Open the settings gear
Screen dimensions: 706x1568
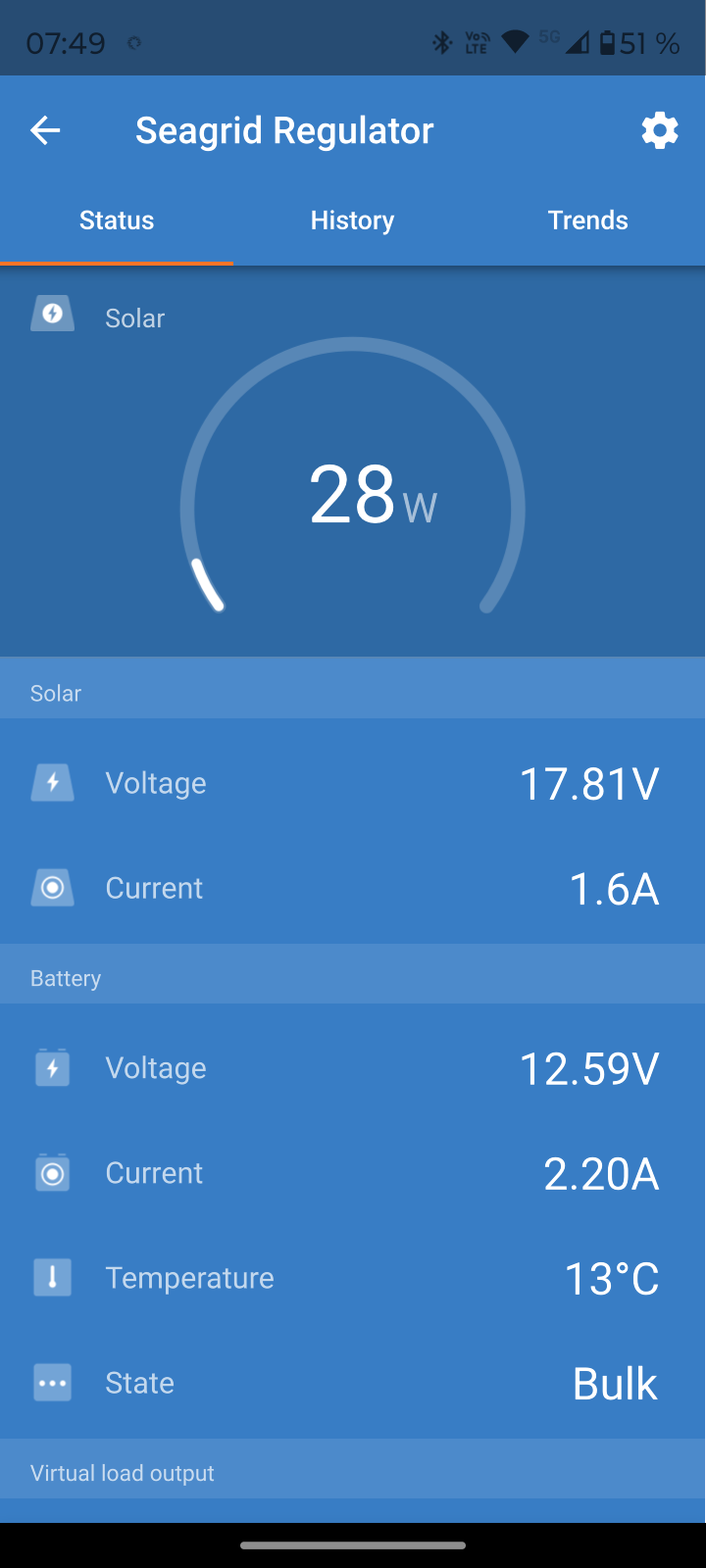660,130
